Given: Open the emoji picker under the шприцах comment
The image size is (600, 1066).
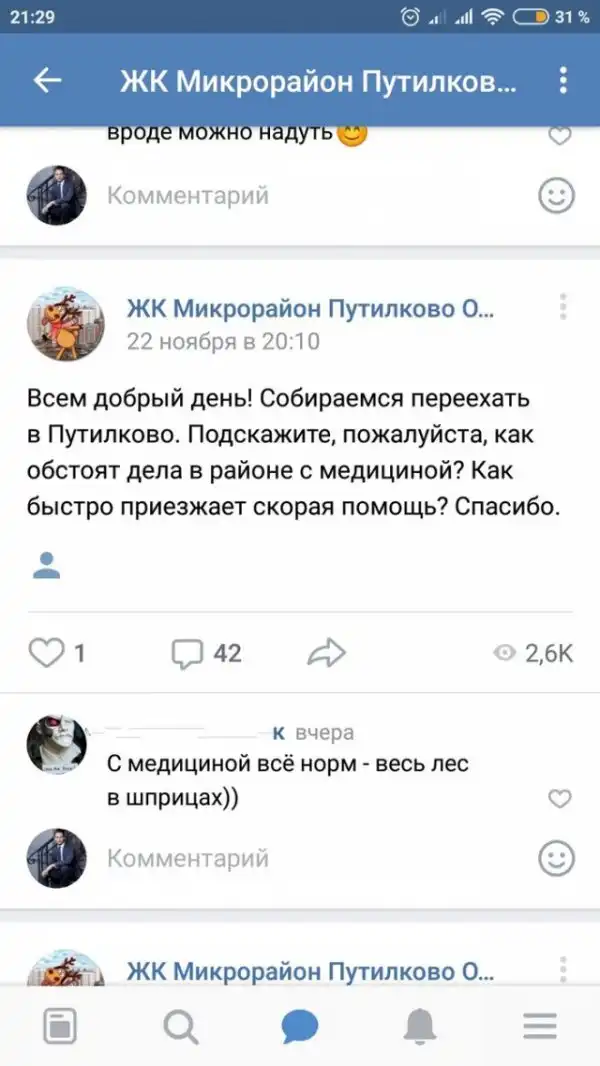Looking at the screenshot, I should [x=556, y=858].
